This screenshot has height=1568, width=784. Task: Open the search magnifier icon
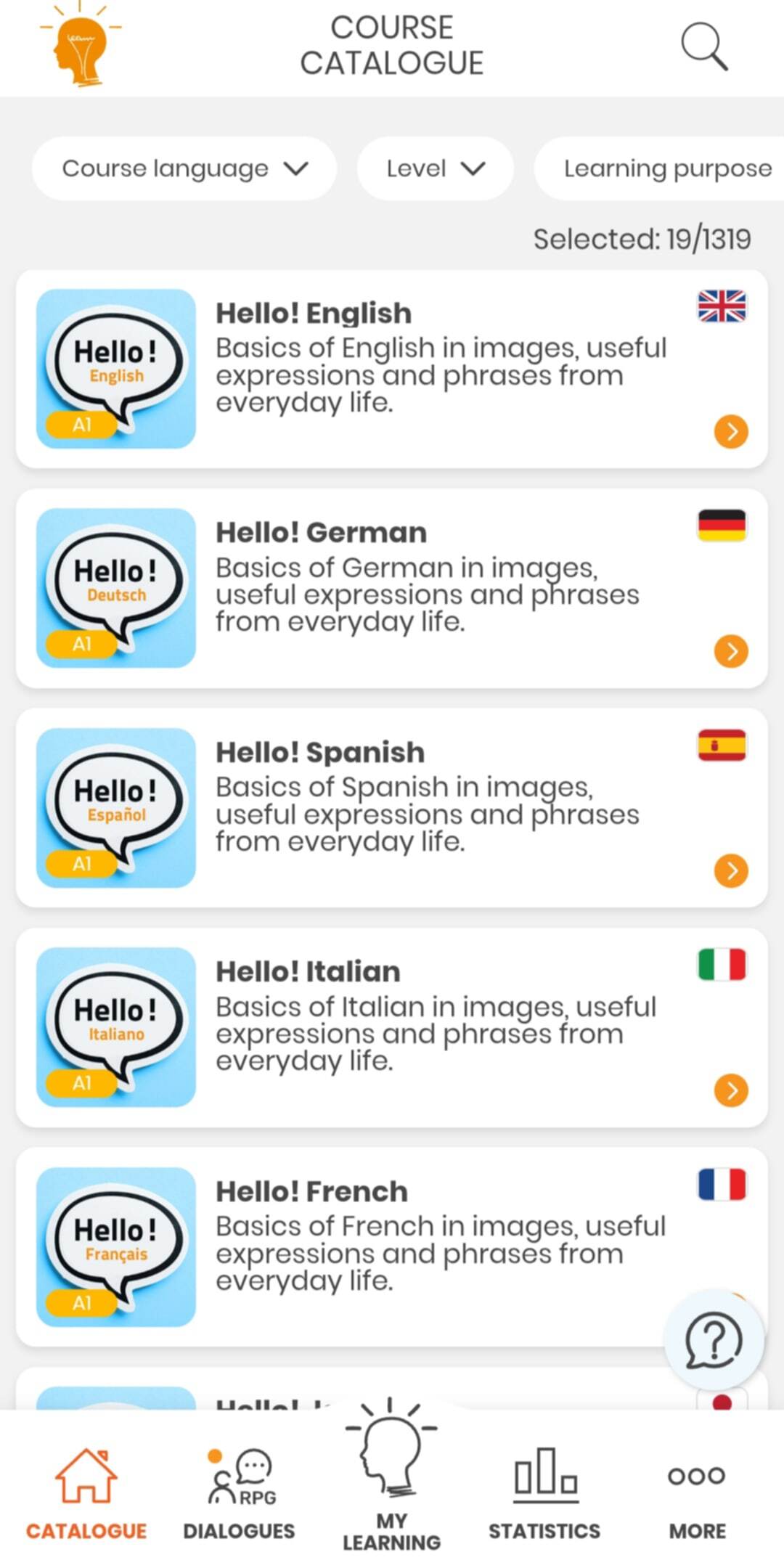click(704, 46)
